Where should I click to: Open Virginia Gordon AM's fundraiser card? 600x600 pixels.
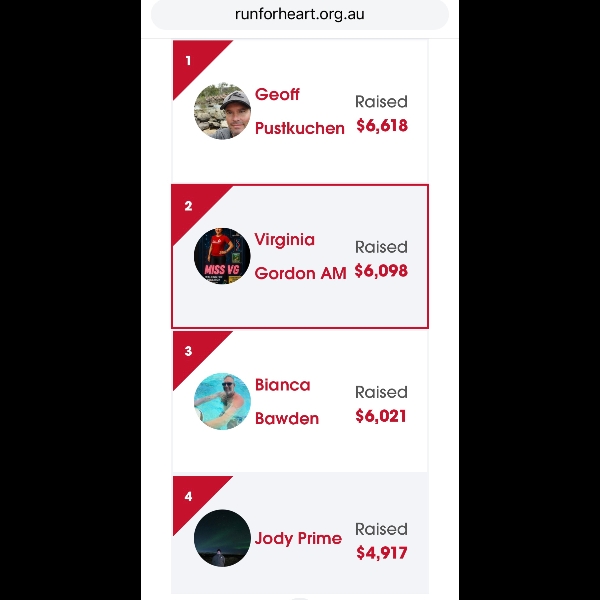click(x=299, y=256)
